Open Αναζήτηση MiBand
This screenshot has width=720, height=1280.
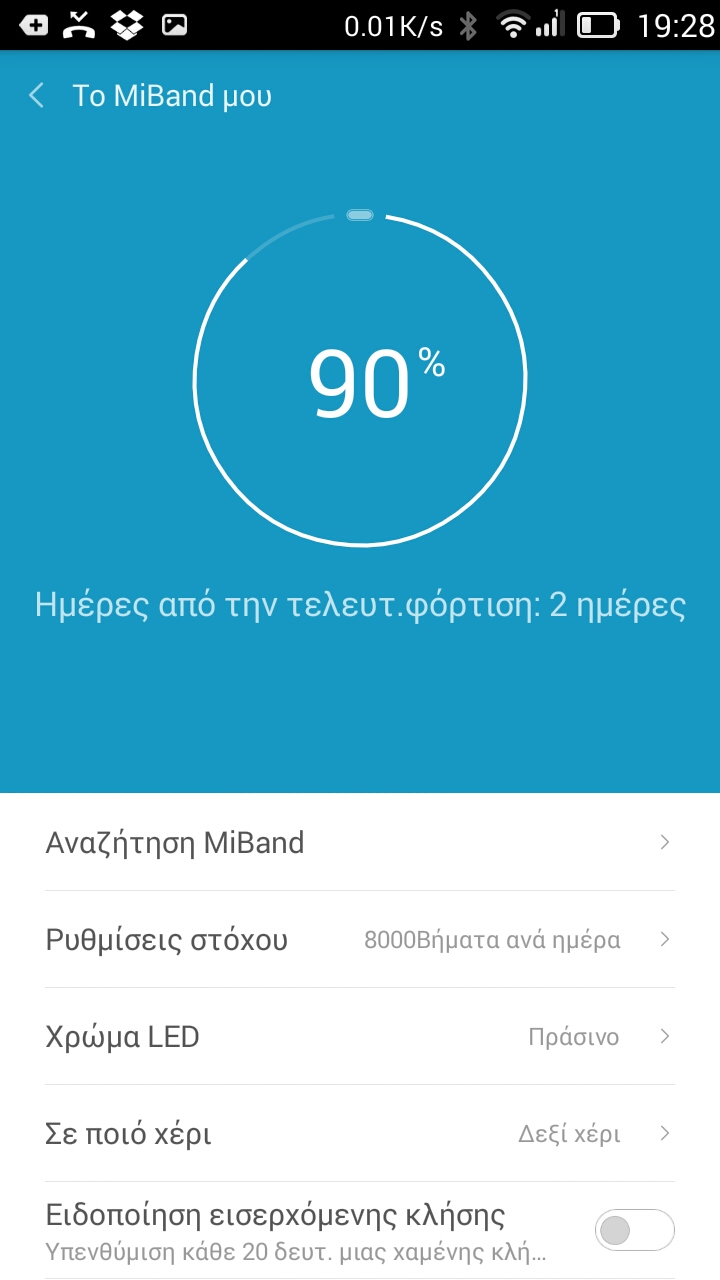[x=360, y=843]
